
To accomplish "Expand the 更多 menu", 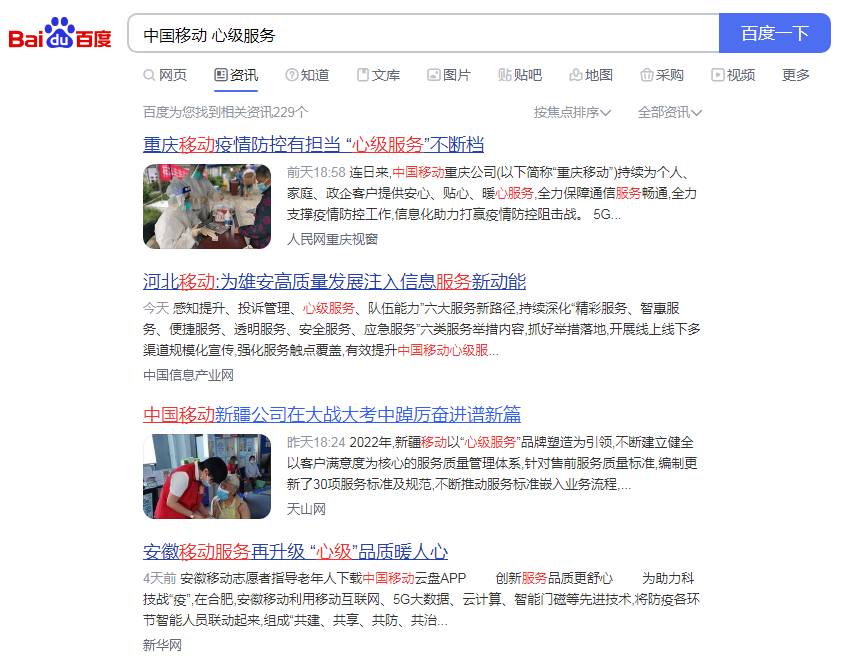I will click(x=796, y=75).
